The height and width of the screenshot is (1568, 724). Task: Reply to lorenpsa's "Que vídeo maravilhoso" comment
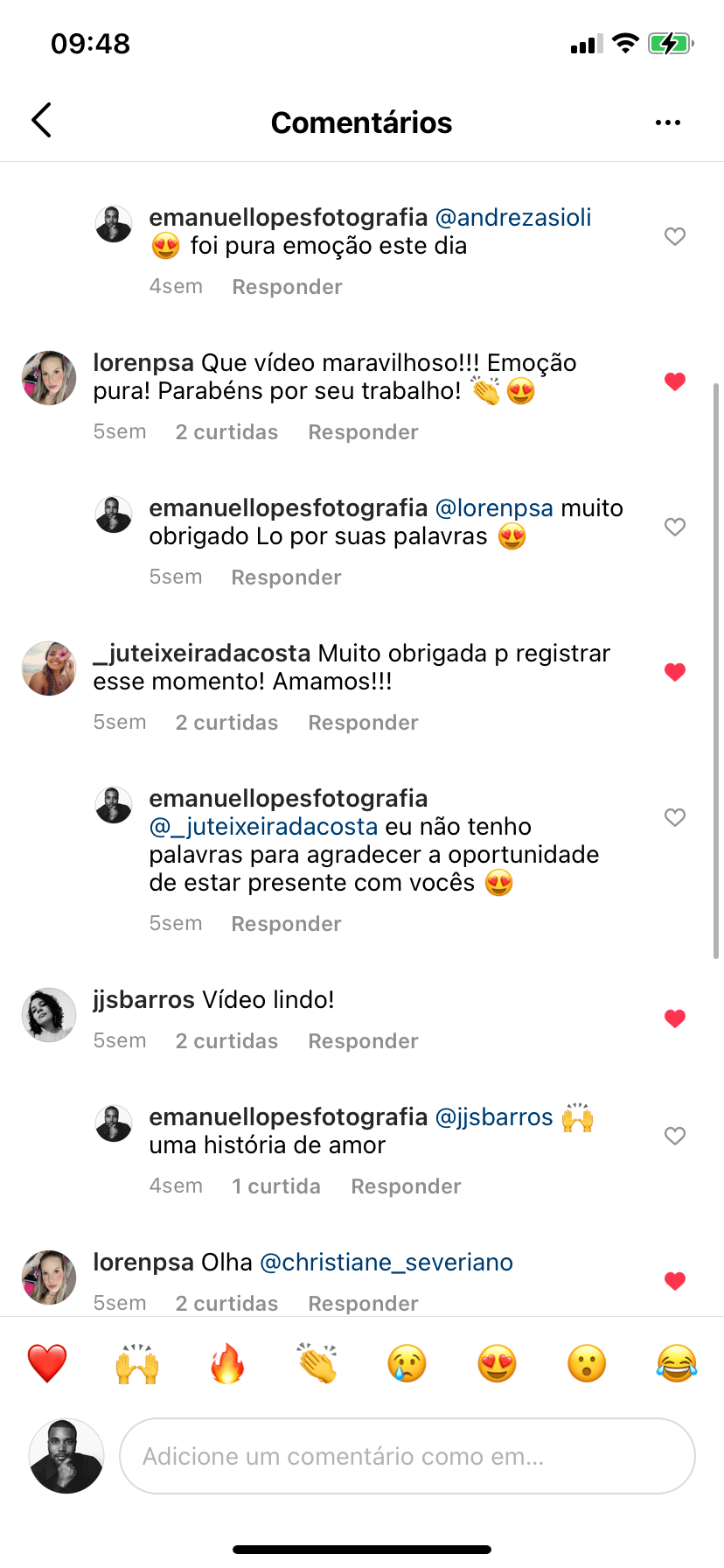(x=363, y=432)
